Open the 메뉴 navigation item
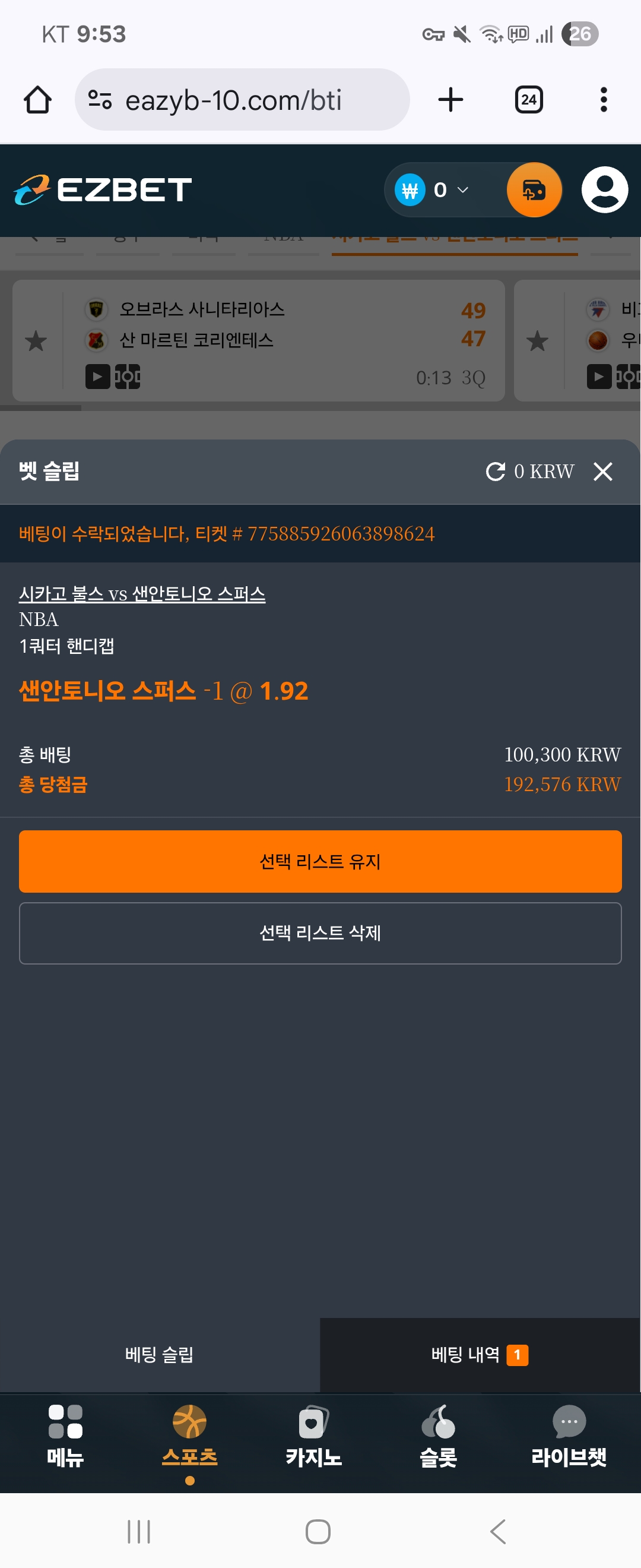The image size is (641, 1568). pyautogui.click(x=65, y=1436)
